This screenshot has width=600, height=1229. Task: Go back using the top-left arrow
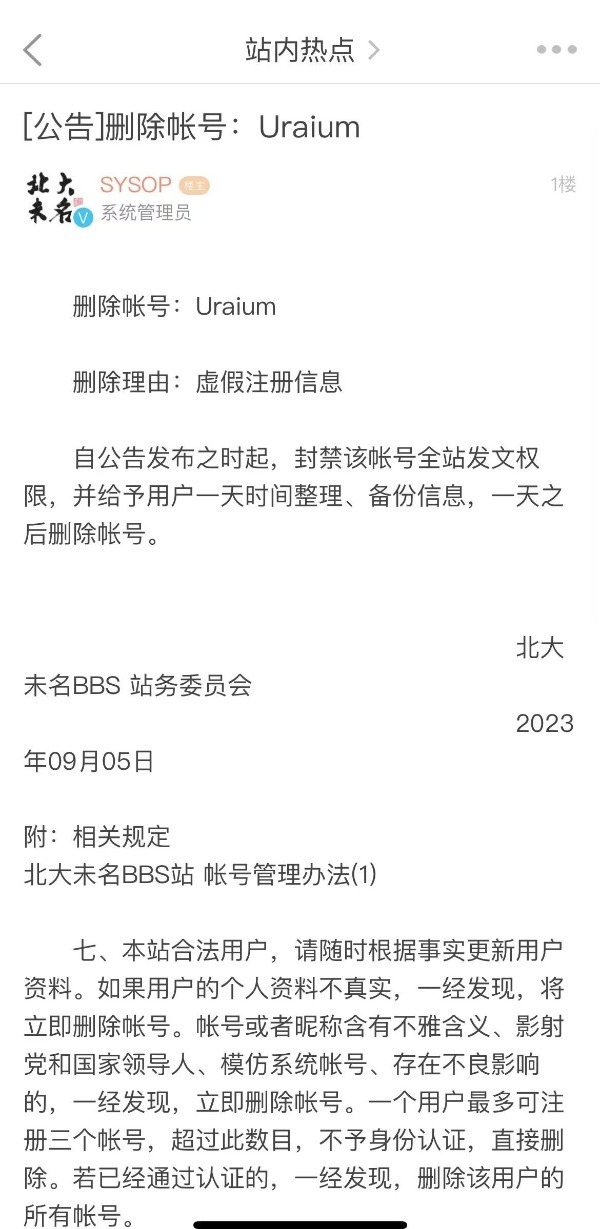[x=33, y=49]
